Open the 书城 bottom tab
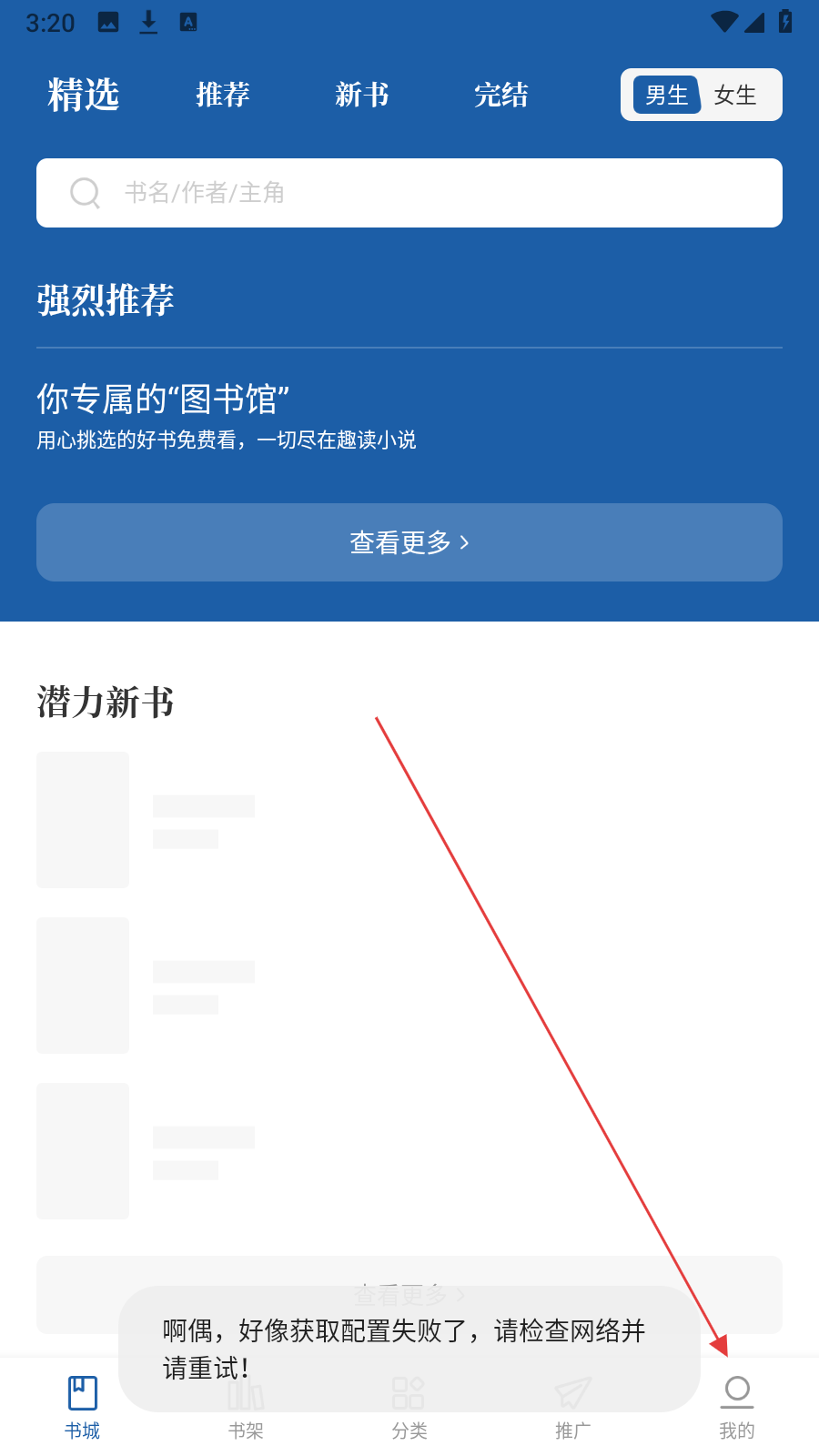 pyautogui.click(x=82, y=1406)
